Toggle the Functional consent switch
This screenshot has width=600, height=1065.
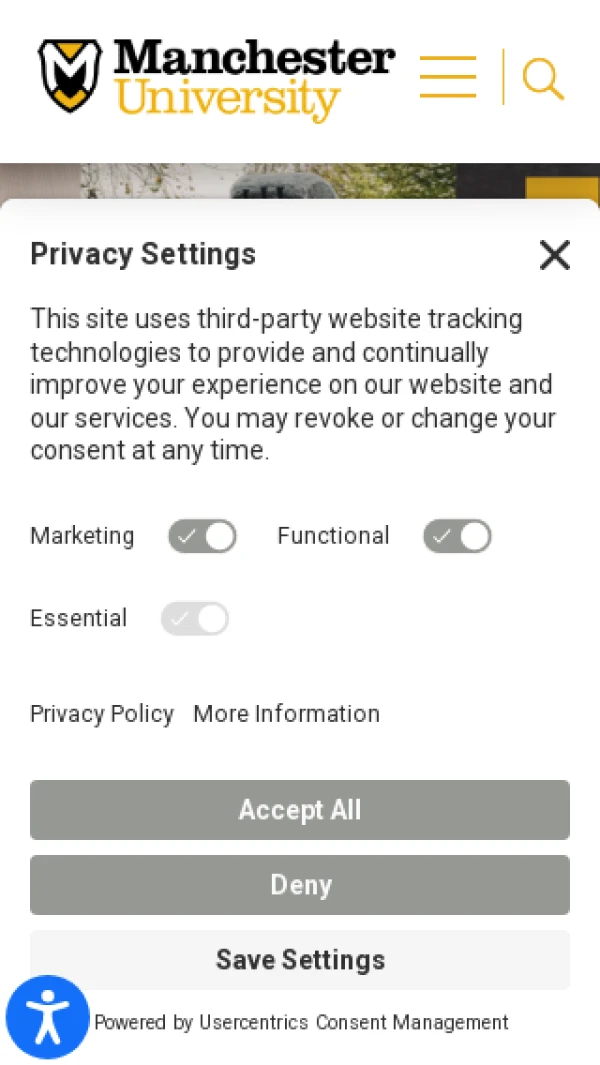click(x=457, y=536)
